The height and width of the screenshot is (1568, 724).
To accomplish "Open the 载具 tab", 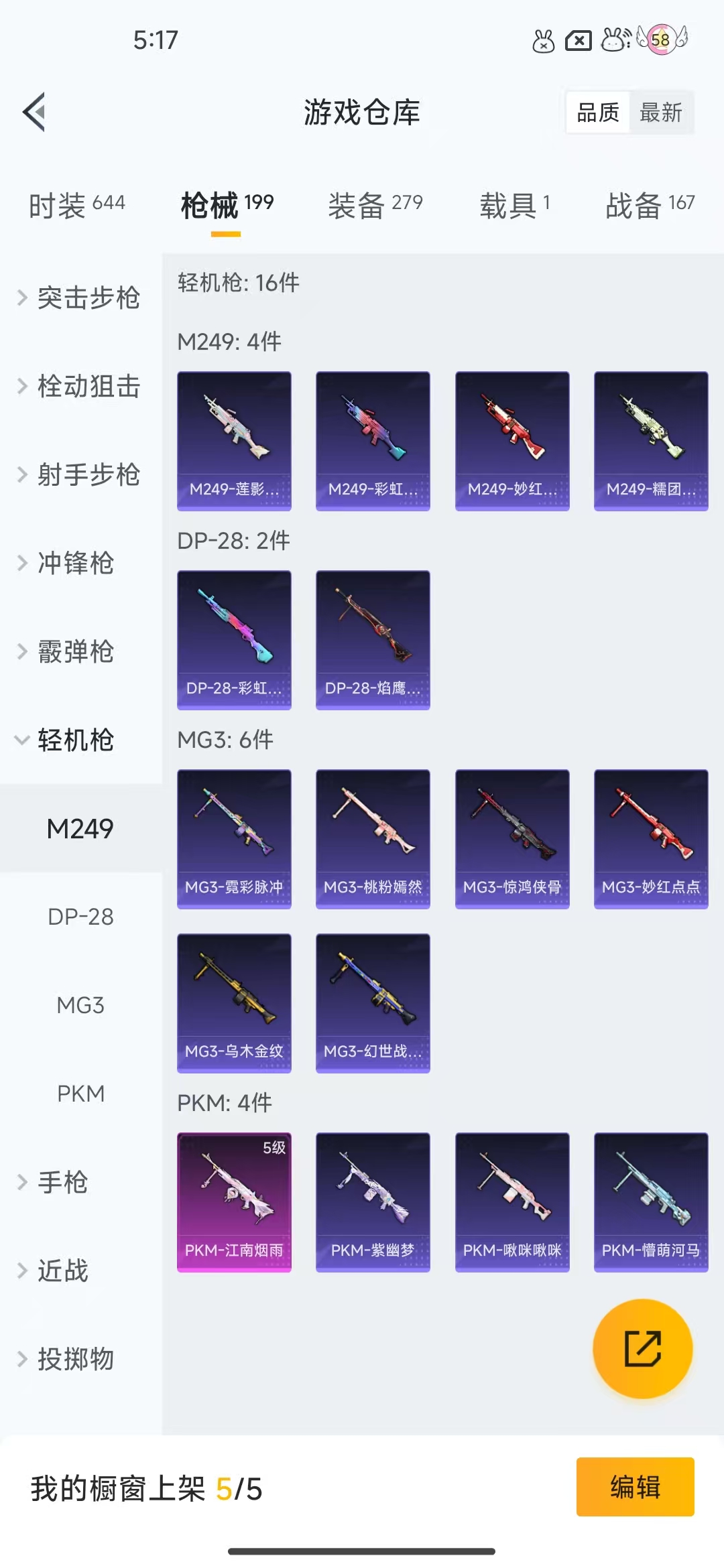I will point(515,204).
